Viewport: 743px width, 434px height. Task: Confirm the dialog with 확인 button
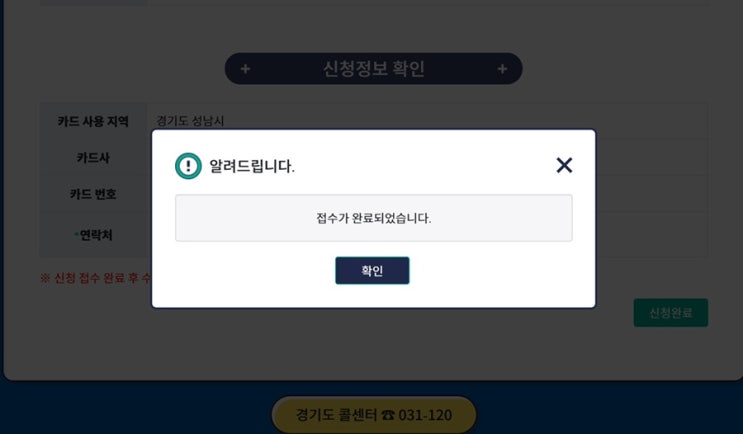coord(372,271)
